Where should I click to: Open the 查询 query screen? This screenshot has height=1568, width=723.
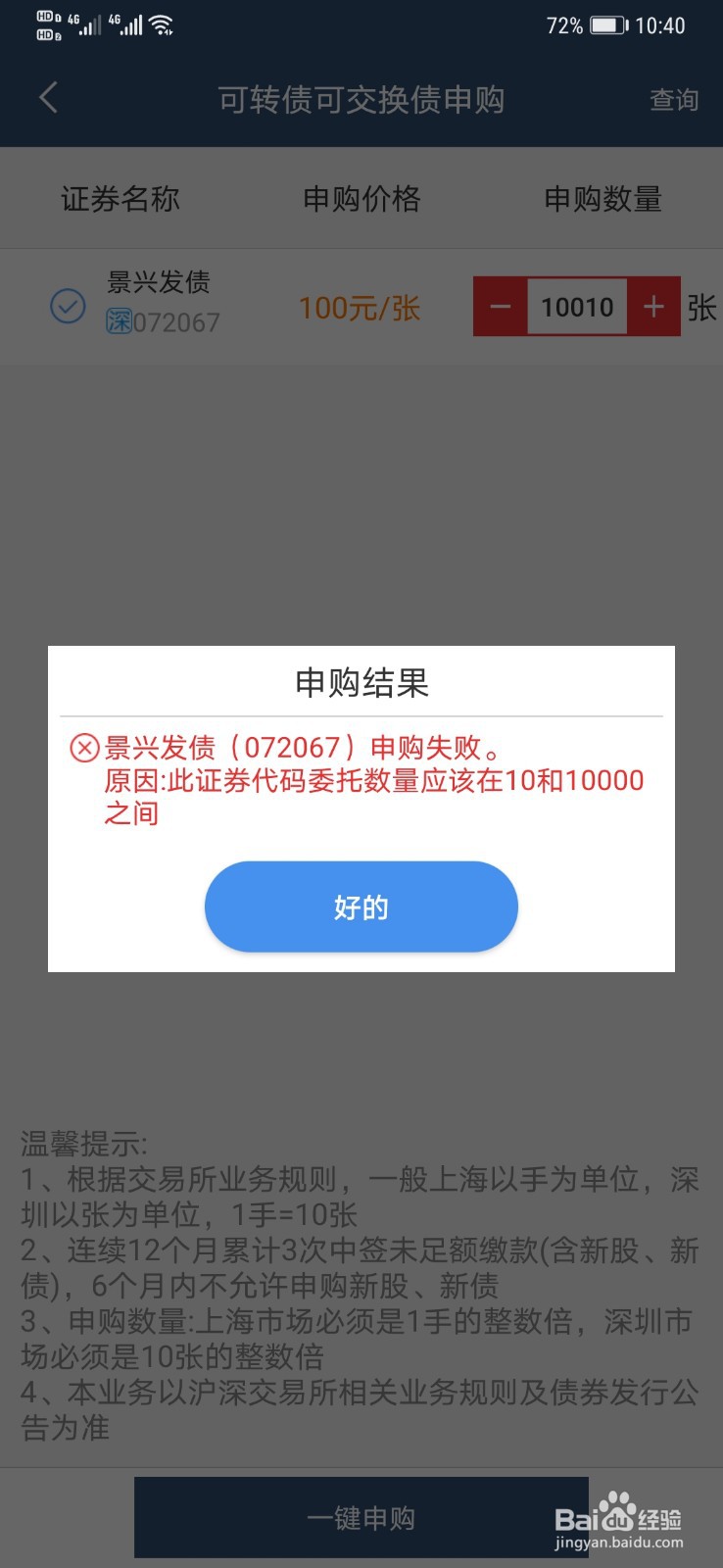(674, 99)
